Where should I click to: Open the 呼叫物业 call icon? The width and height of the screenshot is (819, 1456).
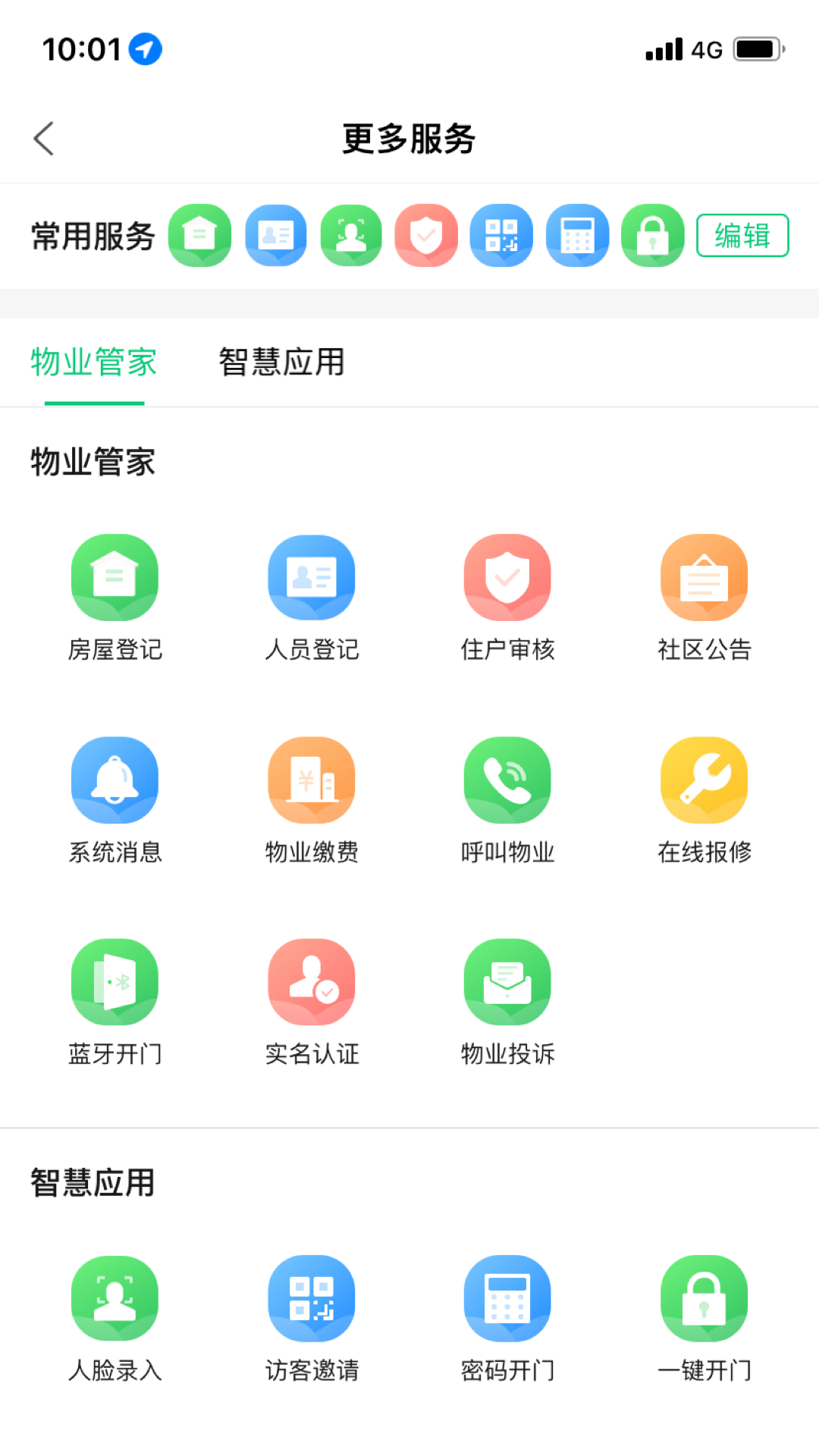(x=507, y=780)
